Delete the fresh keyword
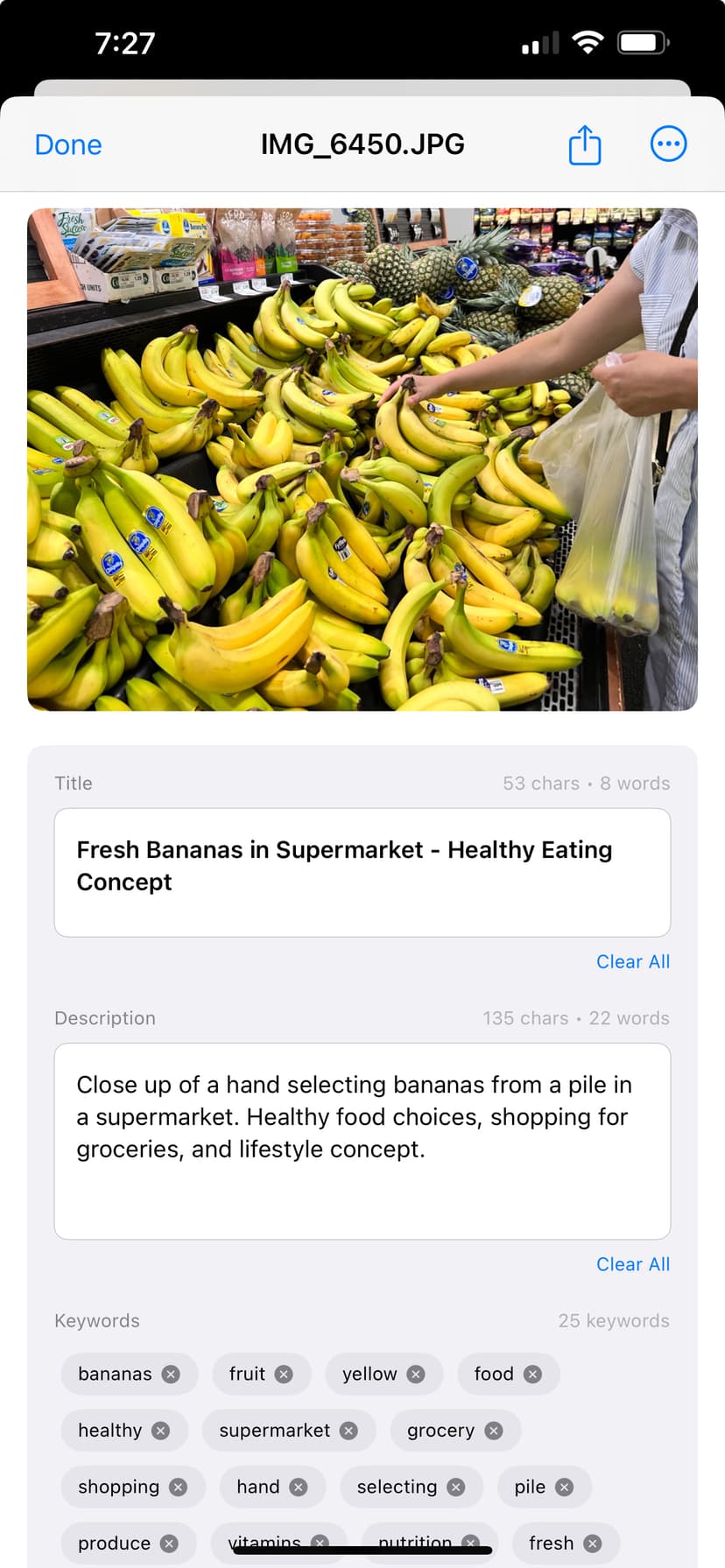This screenshot has width=725, height=1568. tap(593, 1543)
